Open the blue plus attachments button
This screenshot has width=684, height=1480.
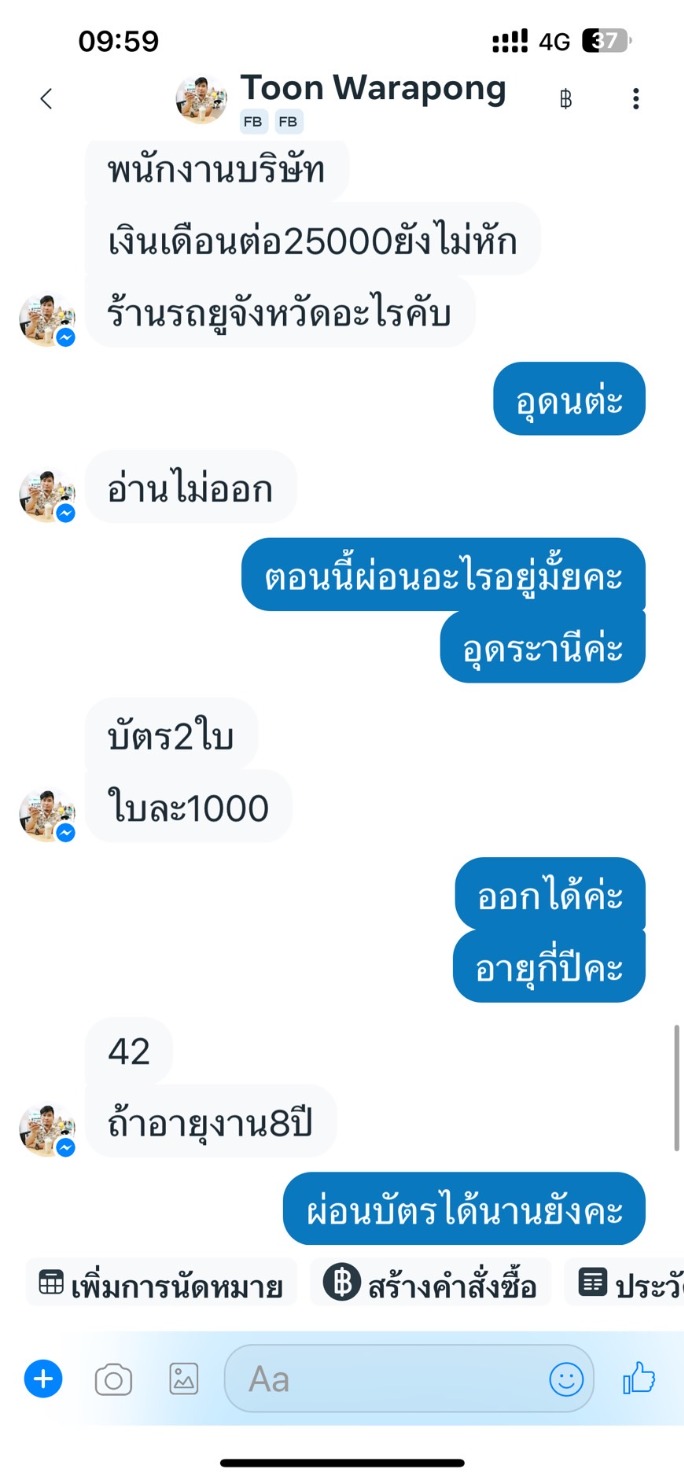tap(43, 1380)
